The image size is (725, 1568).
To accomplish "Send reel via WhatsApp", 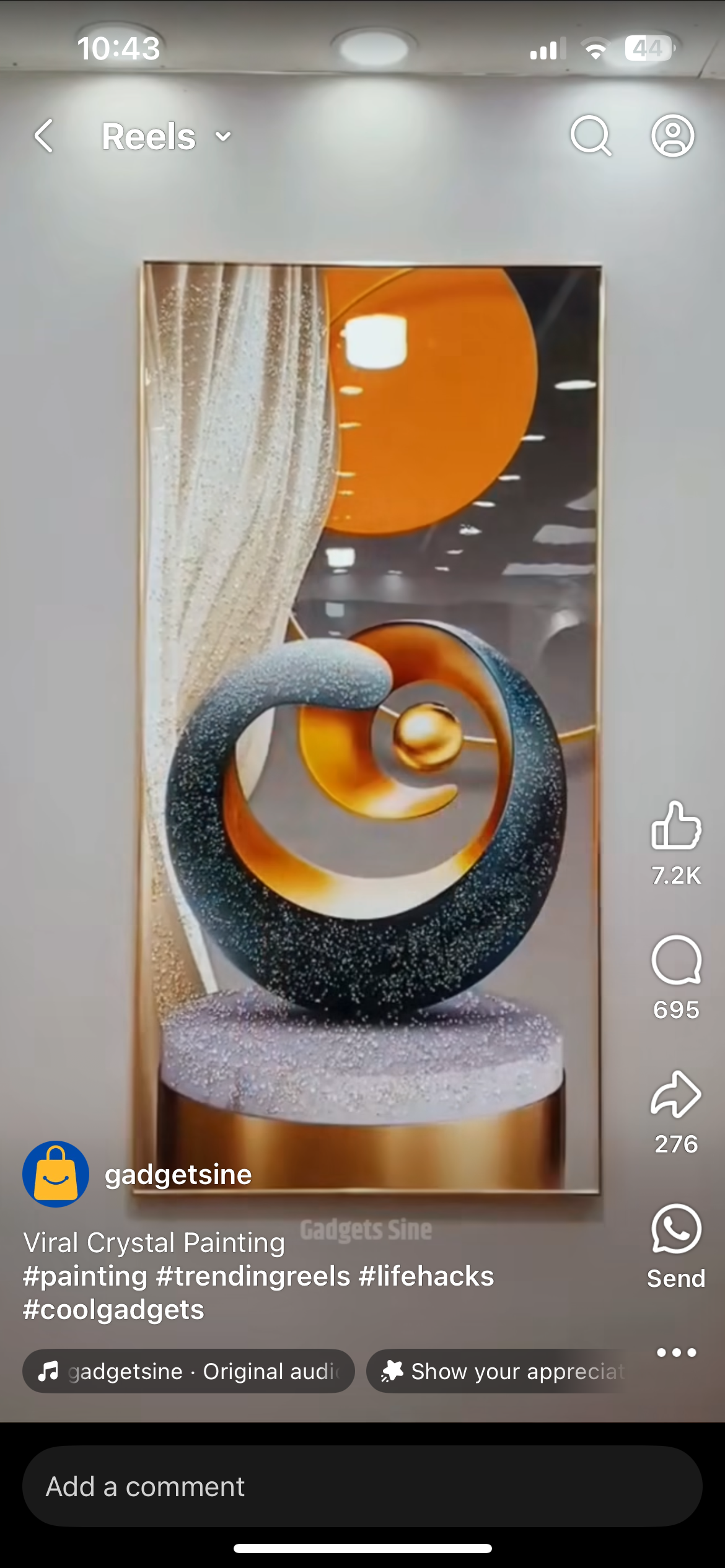I will coord(676,1230).
